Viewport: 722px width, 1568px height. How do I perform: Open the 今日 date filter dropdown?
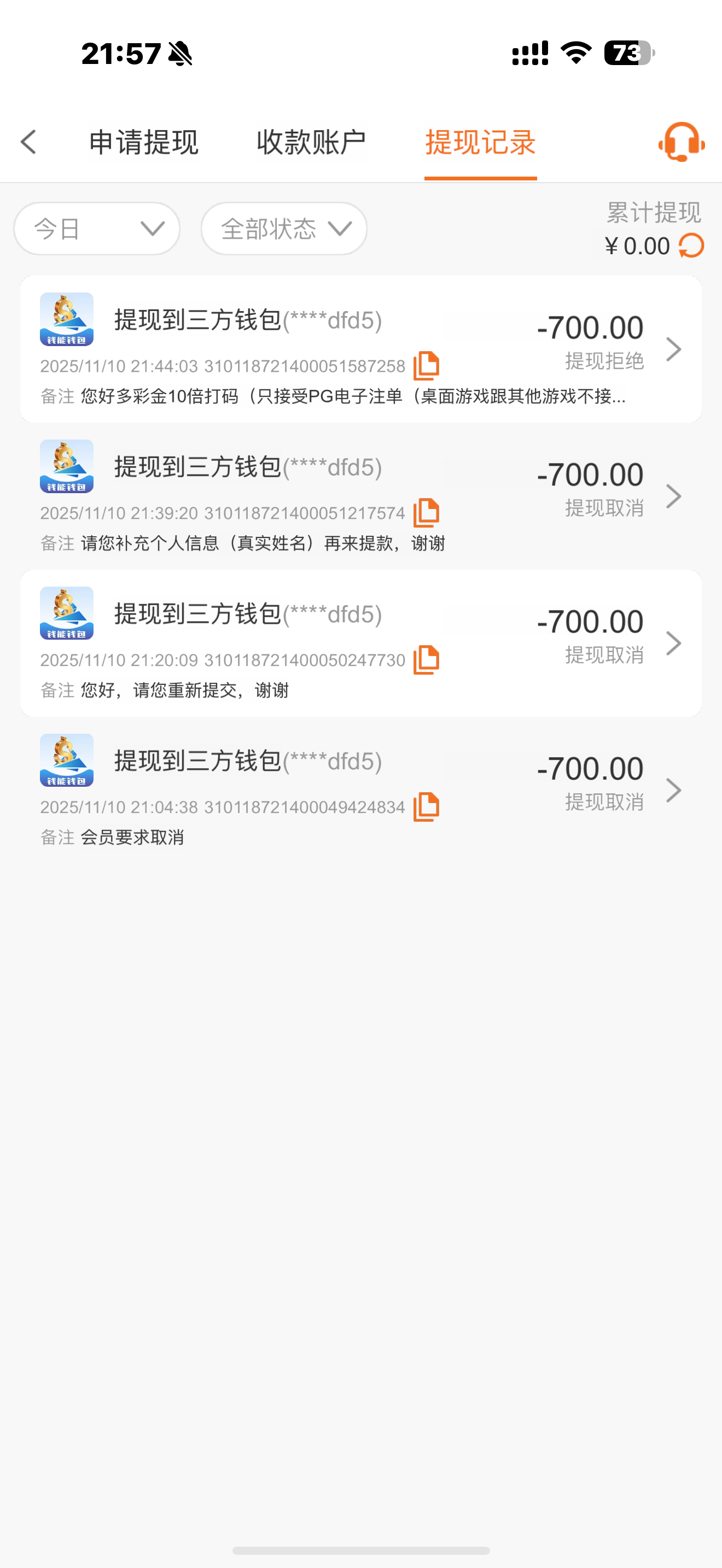(96, 229)
